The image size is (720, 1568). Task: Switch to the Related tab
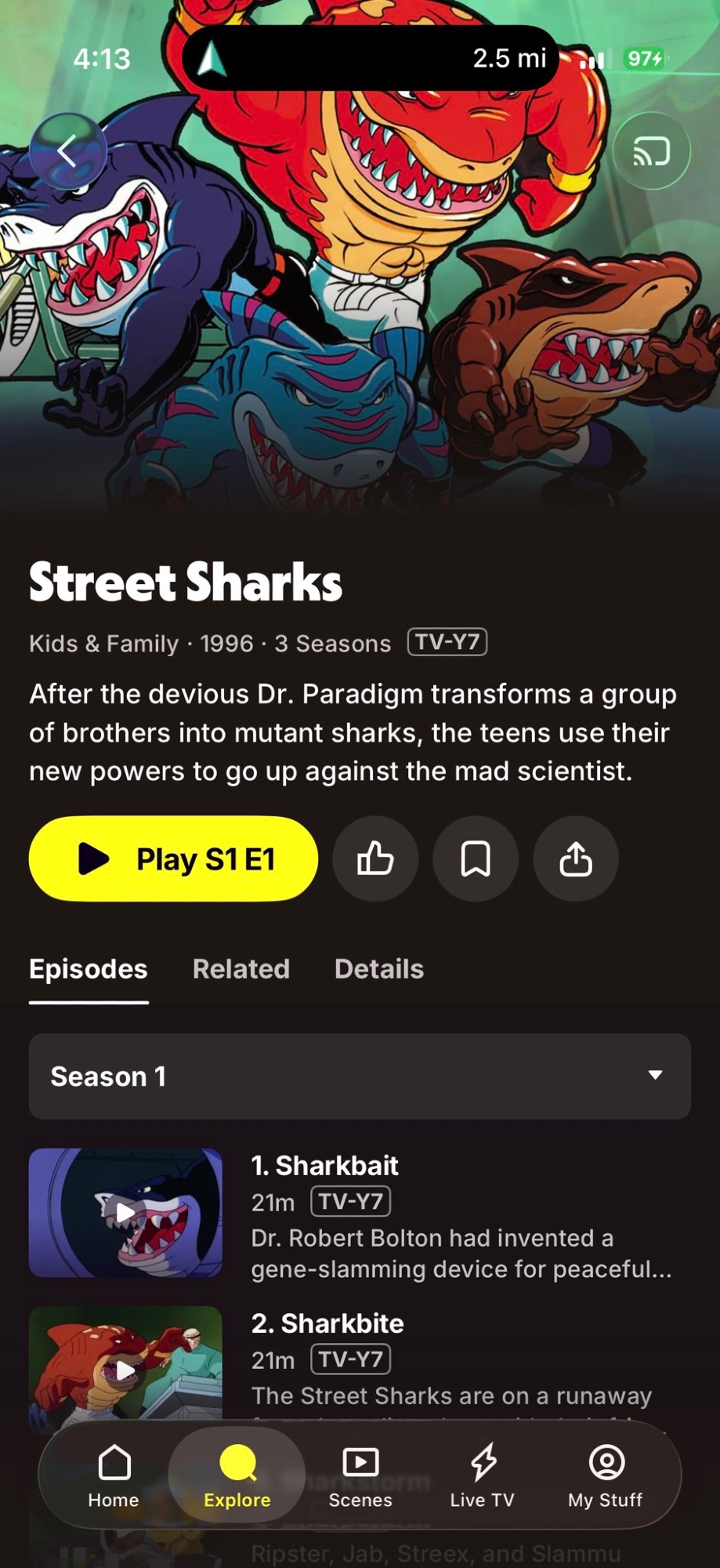(x=241, y=969)
